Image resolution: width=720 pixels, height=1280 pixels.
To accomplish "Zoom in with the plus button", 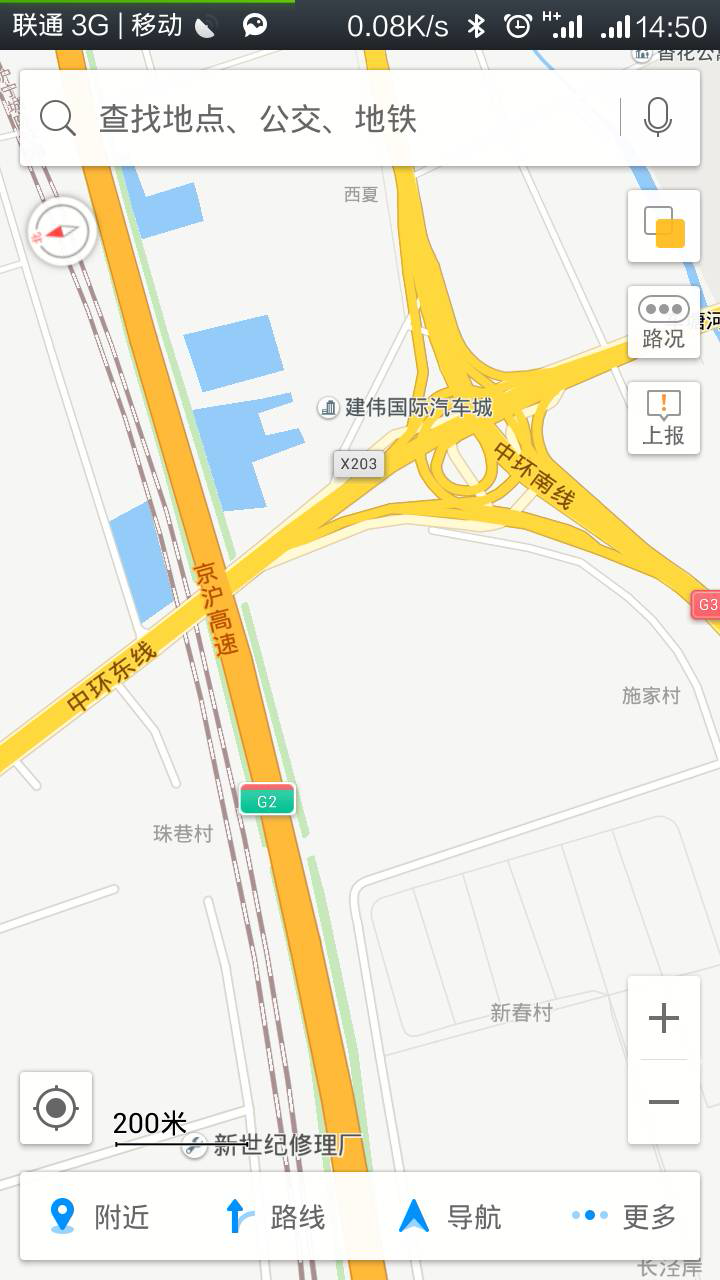I will [664, 1018].
